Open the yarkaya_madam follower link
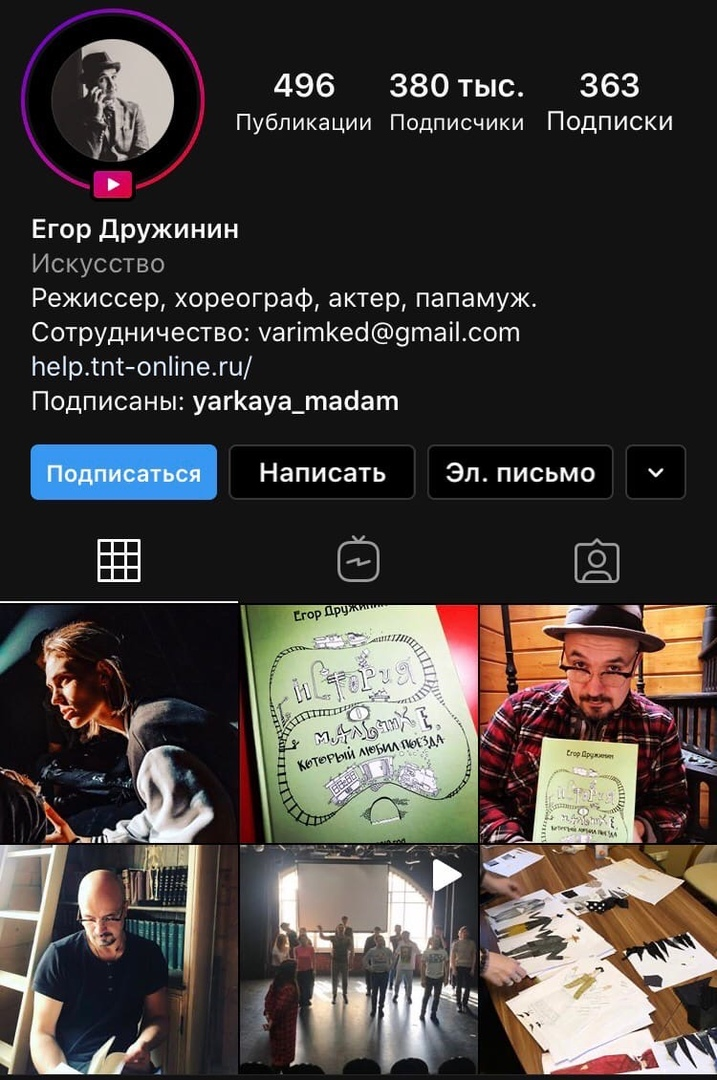Image resolution: width=717 pixels, height=1080 pixels. [x=295, y=402]
